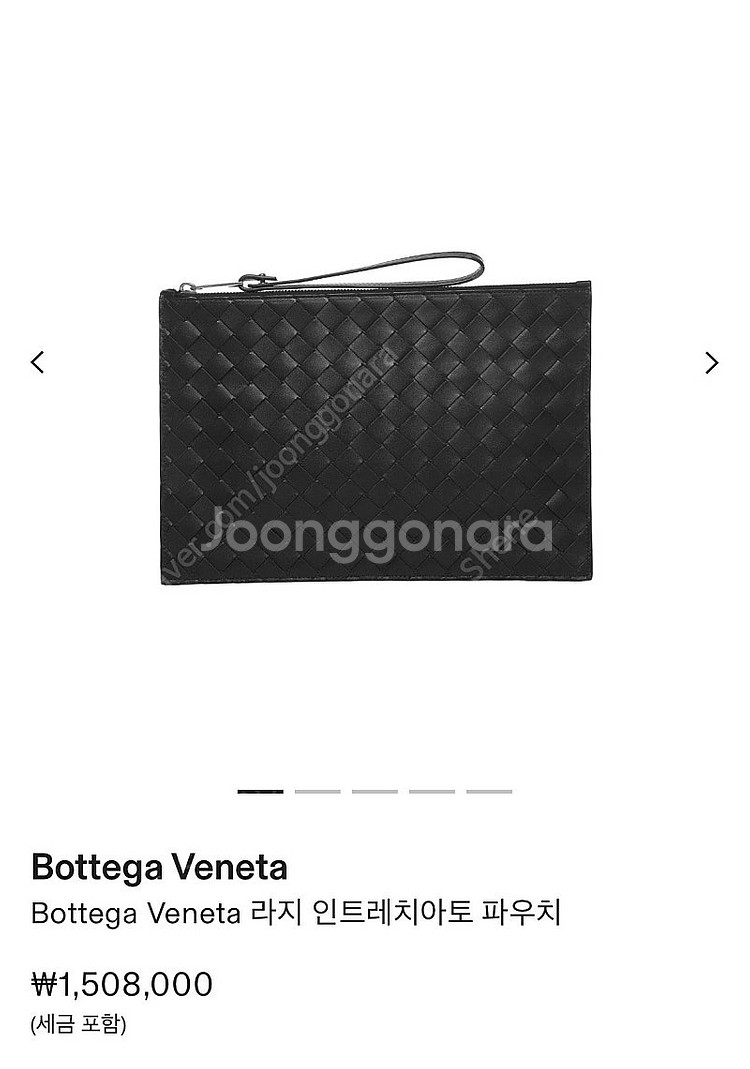Viewport: 750px width, 1069px height.
Task: Show the next product image
Action: coord(711,362)
